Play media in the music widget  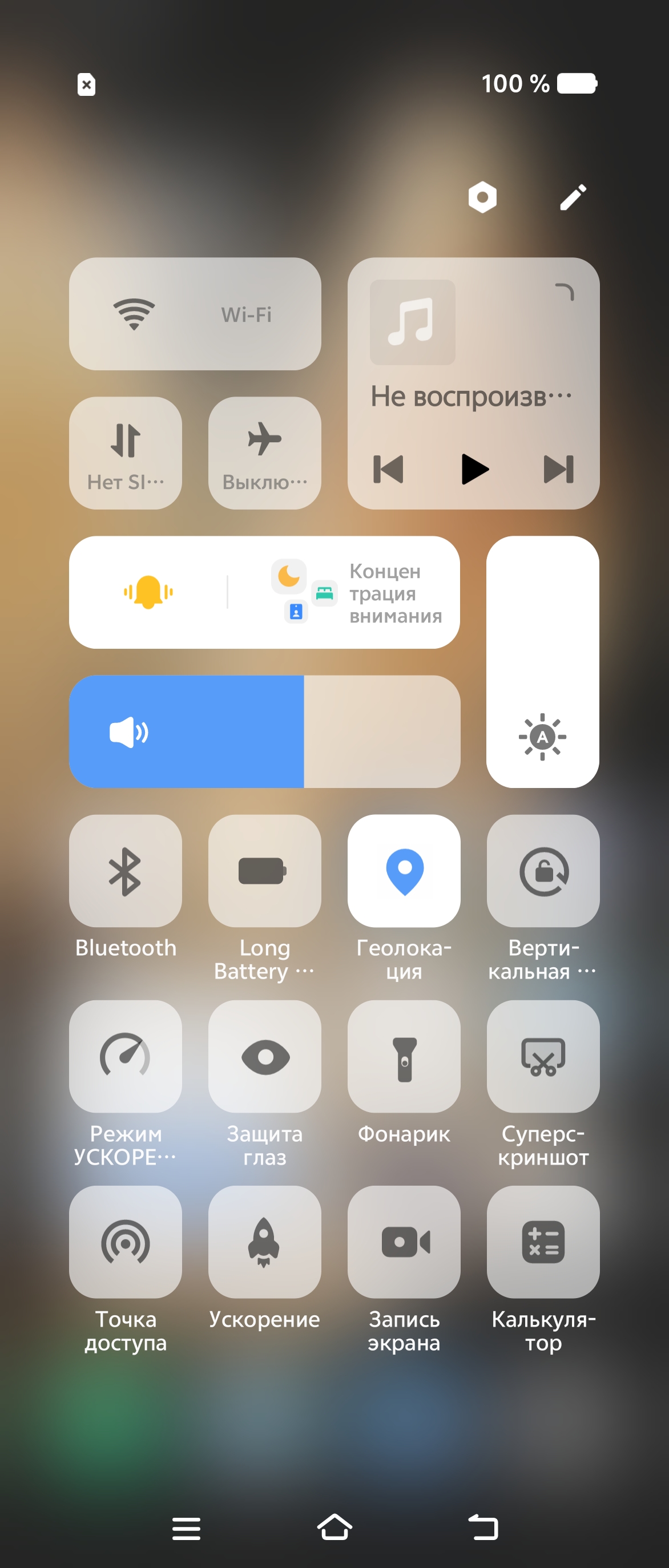pos(474,469)
